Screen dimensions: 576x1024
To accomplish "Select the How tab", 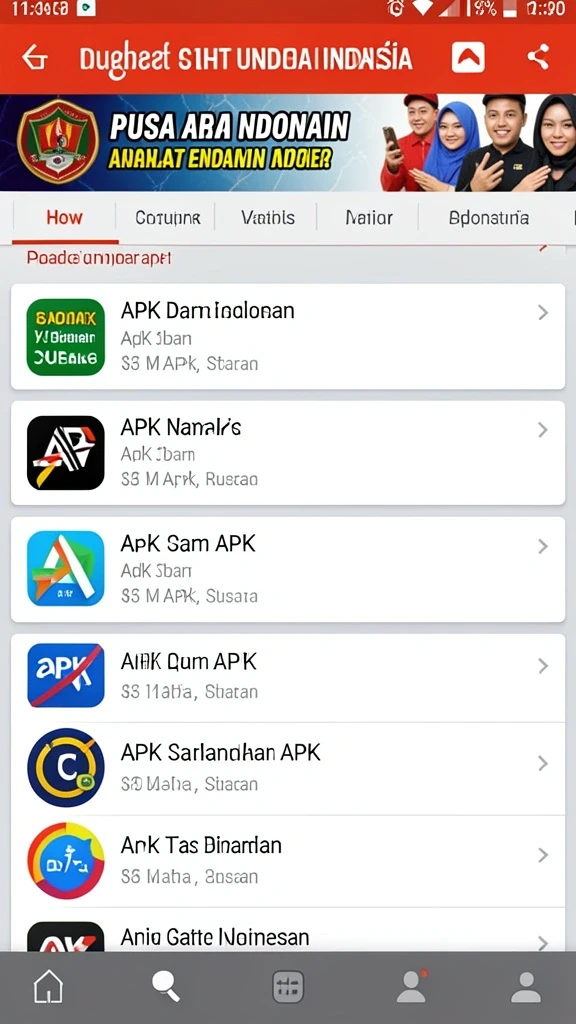I will (65, 217).
